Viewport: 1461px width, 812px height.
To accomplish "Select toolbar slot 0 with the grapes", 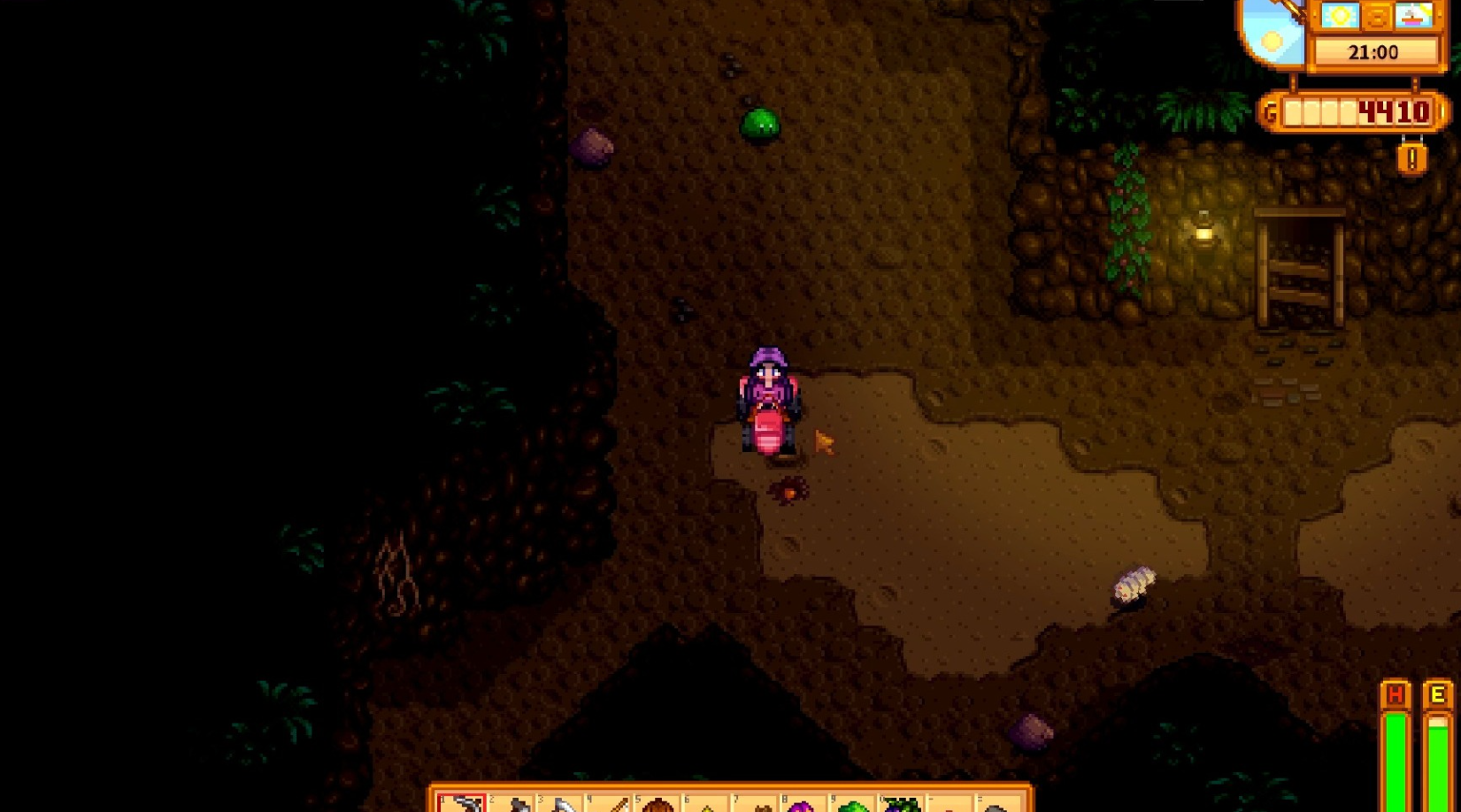I will (901, 803).
